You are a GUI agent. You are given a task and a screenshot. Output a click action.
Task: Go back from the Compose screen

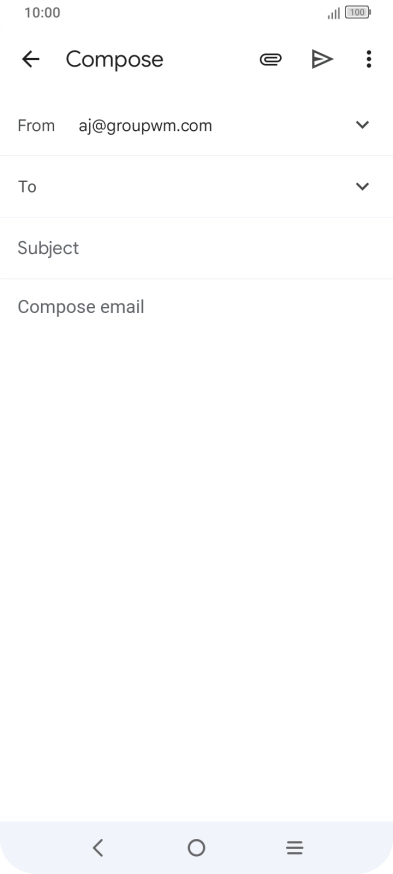(x=31, y=59)
